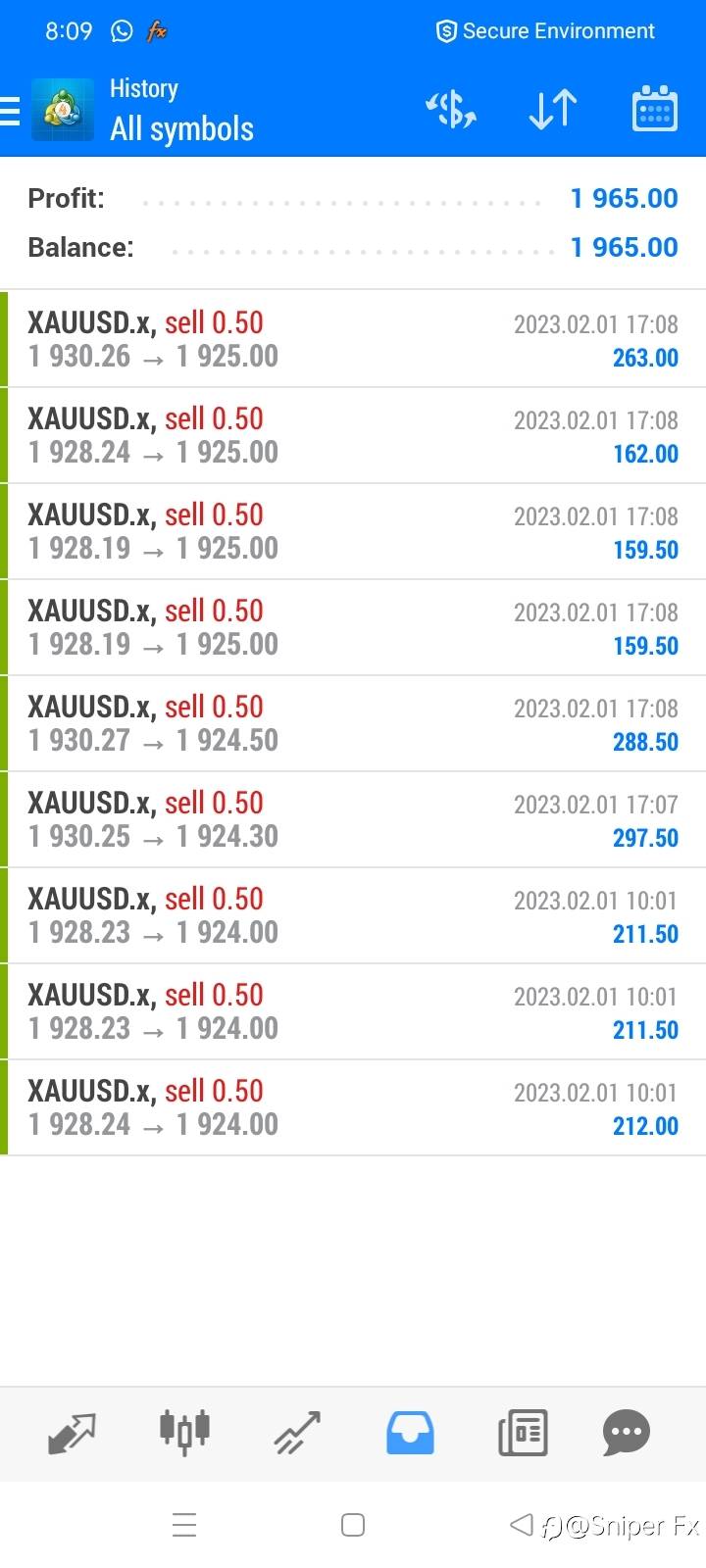Open the Chat messages tab

tap(627, 1433)
